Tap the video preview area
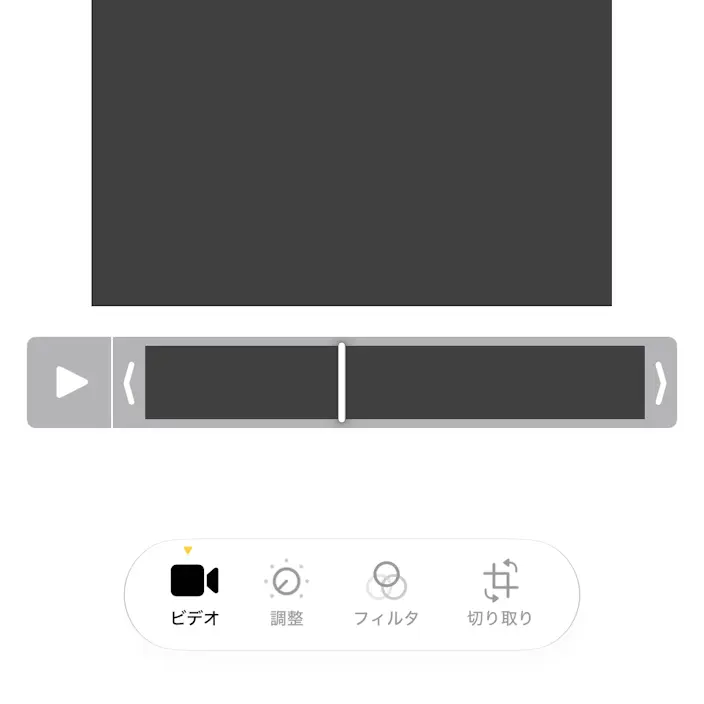This screenshot has height=704, width=704. click(352, 153)
